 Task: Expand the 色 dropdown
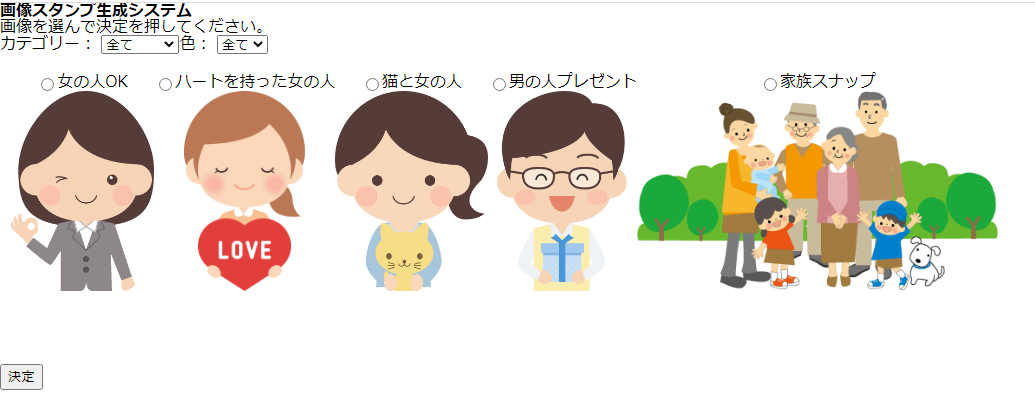tap(242, 44)
